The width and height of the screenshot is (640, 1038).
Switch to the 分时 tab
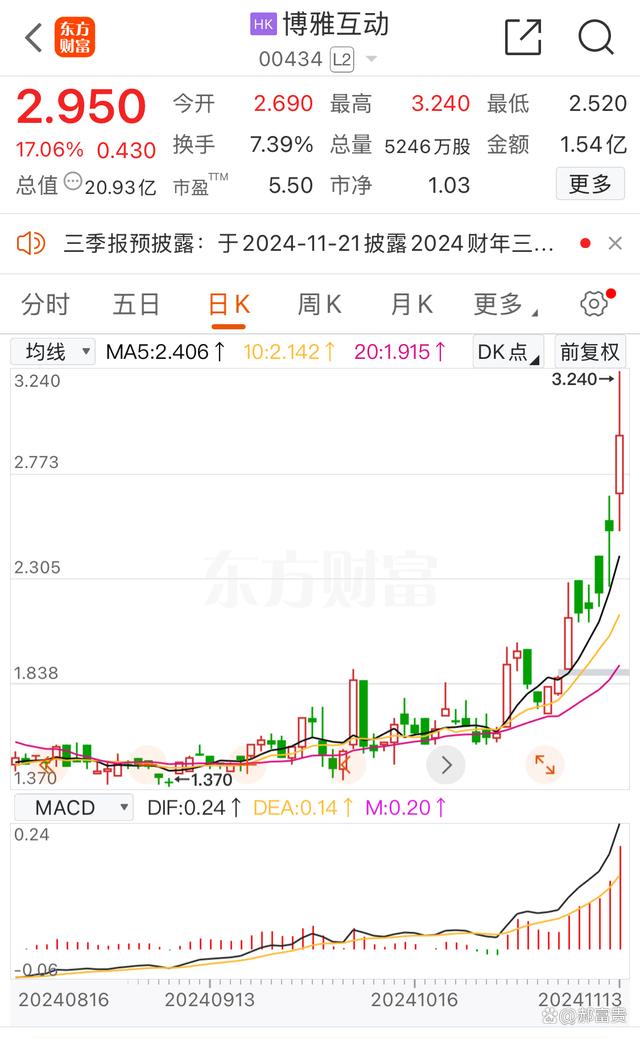point(45,305)
